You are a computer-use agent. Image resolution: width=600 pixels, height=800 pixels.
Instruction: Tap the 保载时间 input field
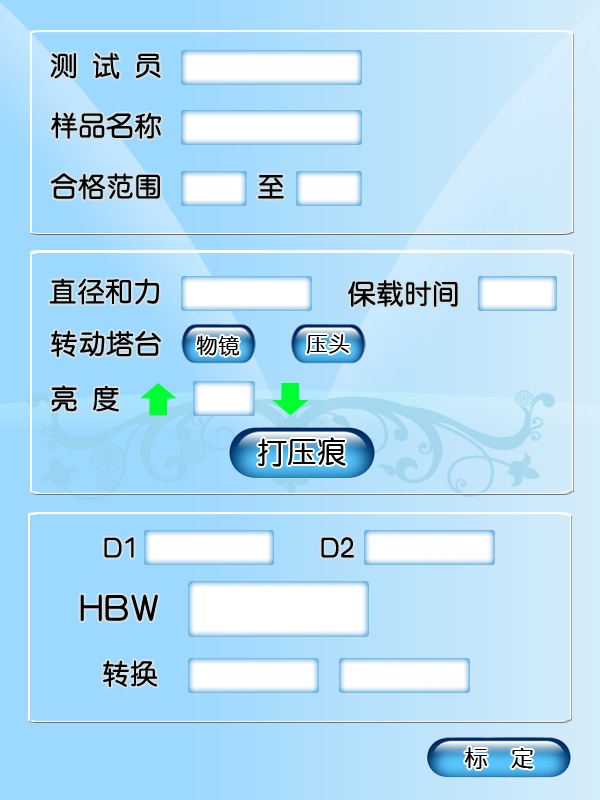pos(517,293)
